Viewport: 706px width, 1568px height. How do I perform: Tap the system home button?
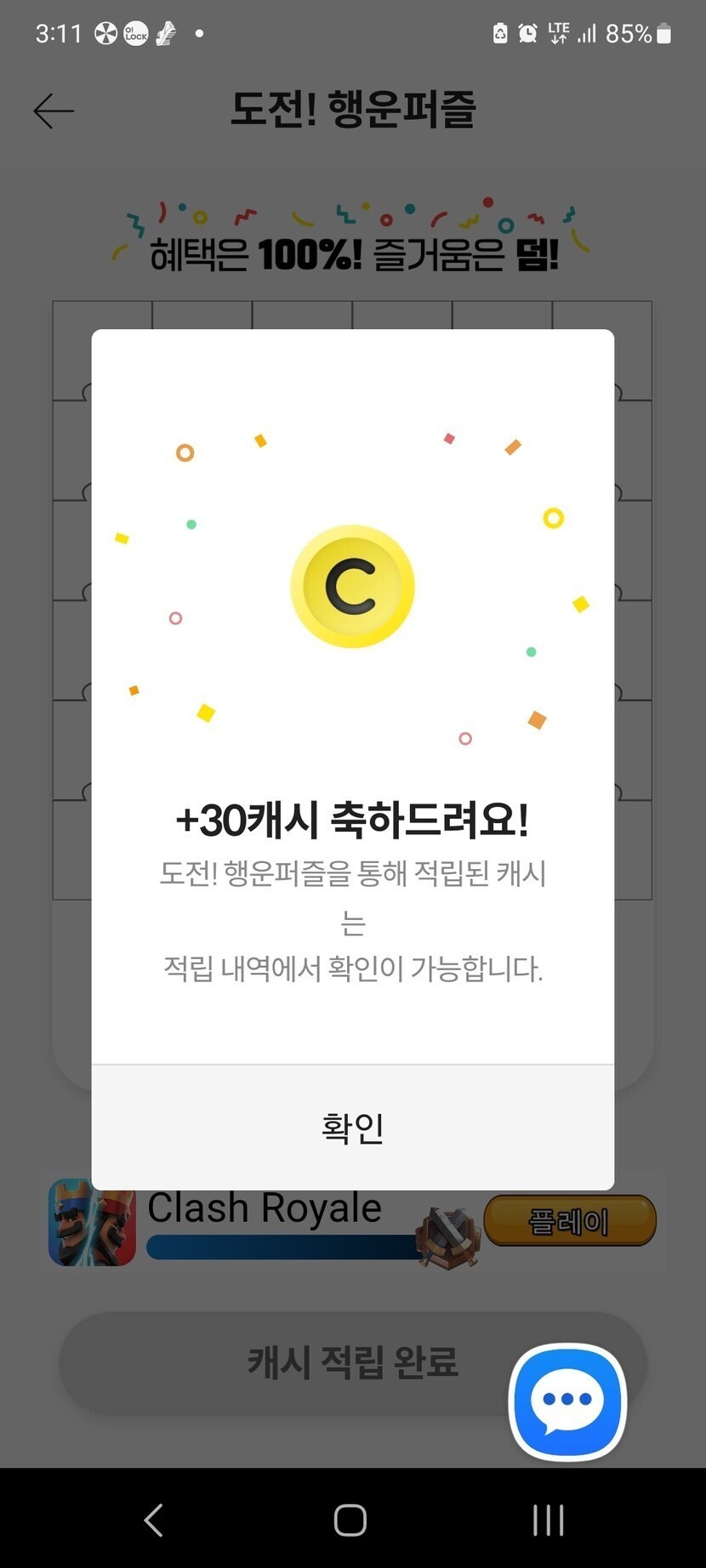[350, 1520]
